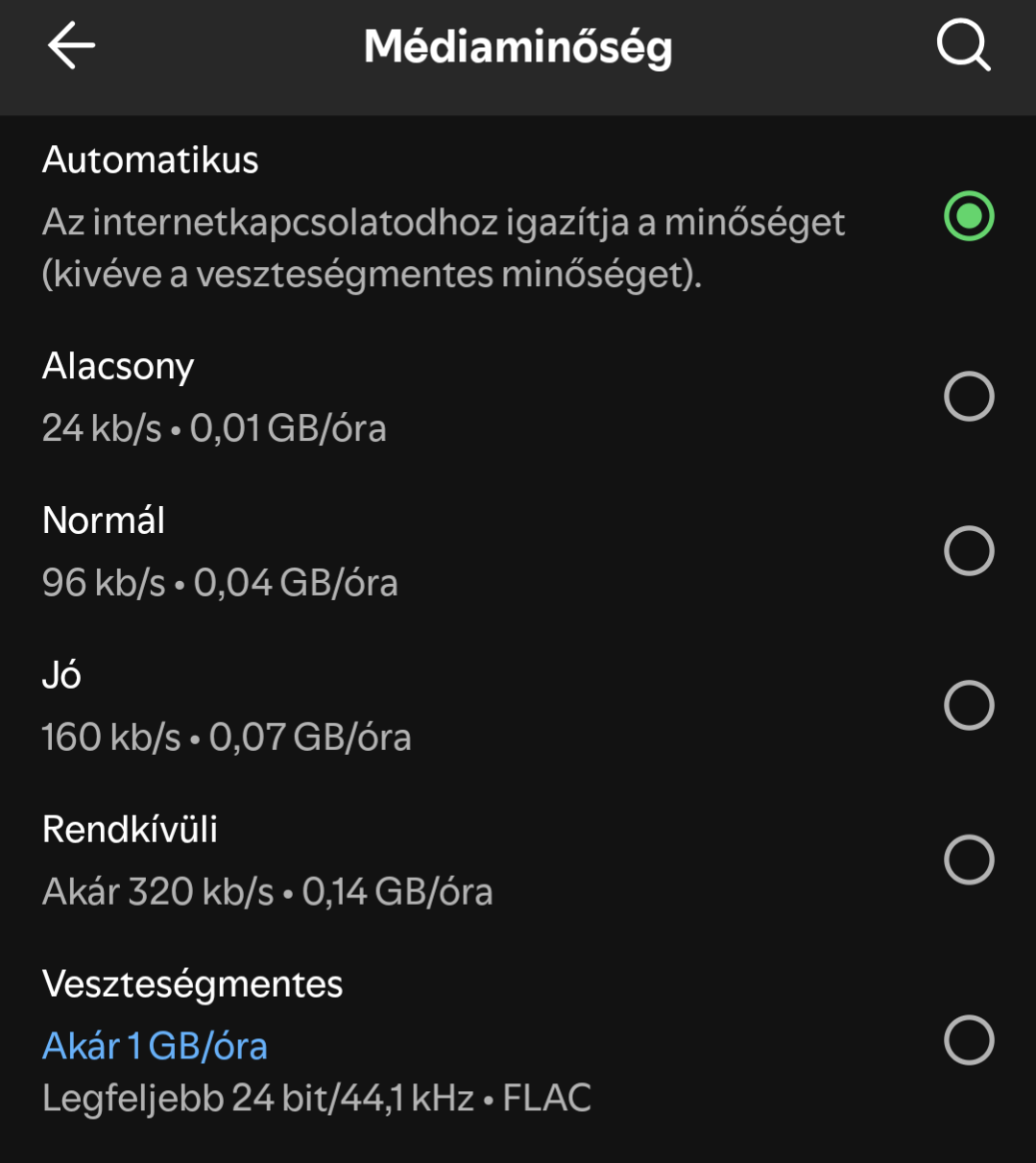Switch to Rendkívüli 320 kb/s quality
Screen dimensions: 1036x1163
[968, 860]
